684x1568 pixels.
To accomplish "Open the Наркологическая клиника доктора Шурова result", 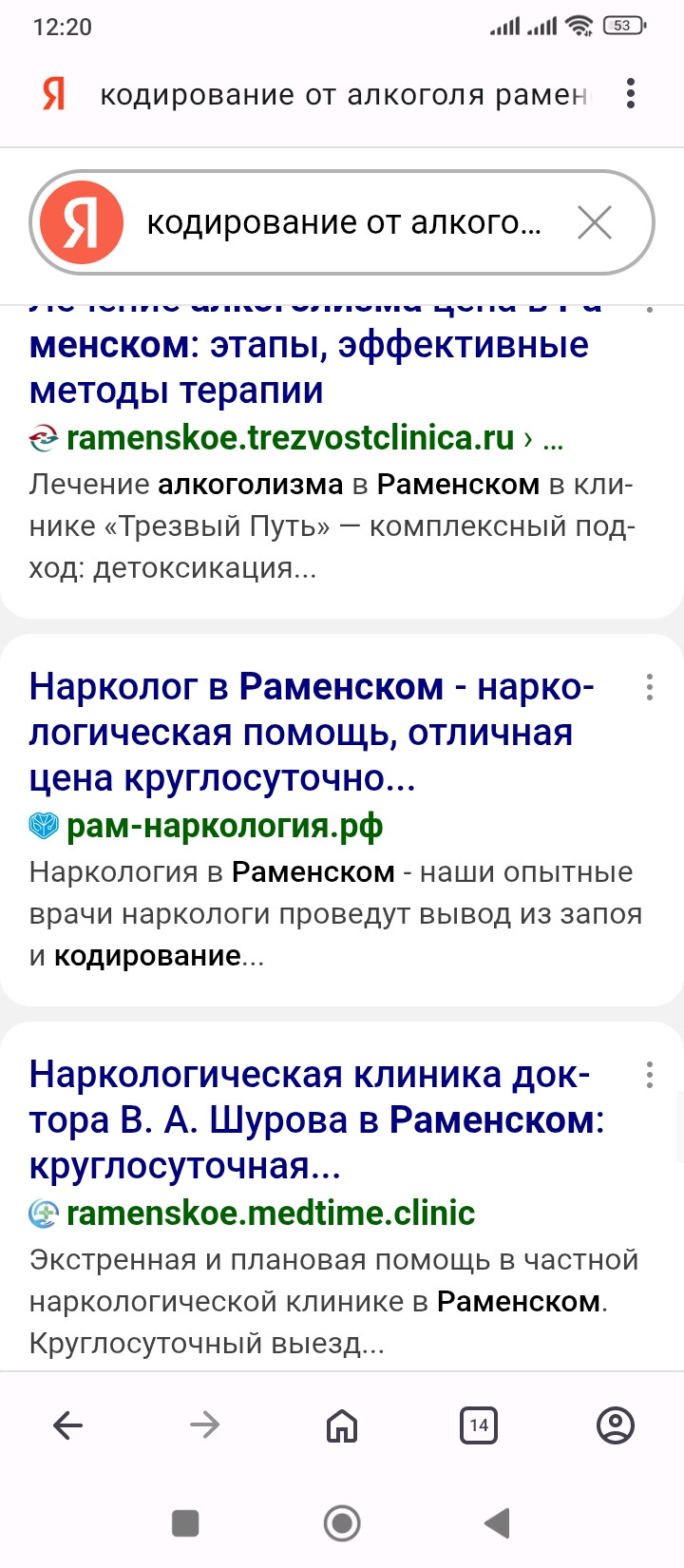I will pyautogui.click(x=316, y=1119).
